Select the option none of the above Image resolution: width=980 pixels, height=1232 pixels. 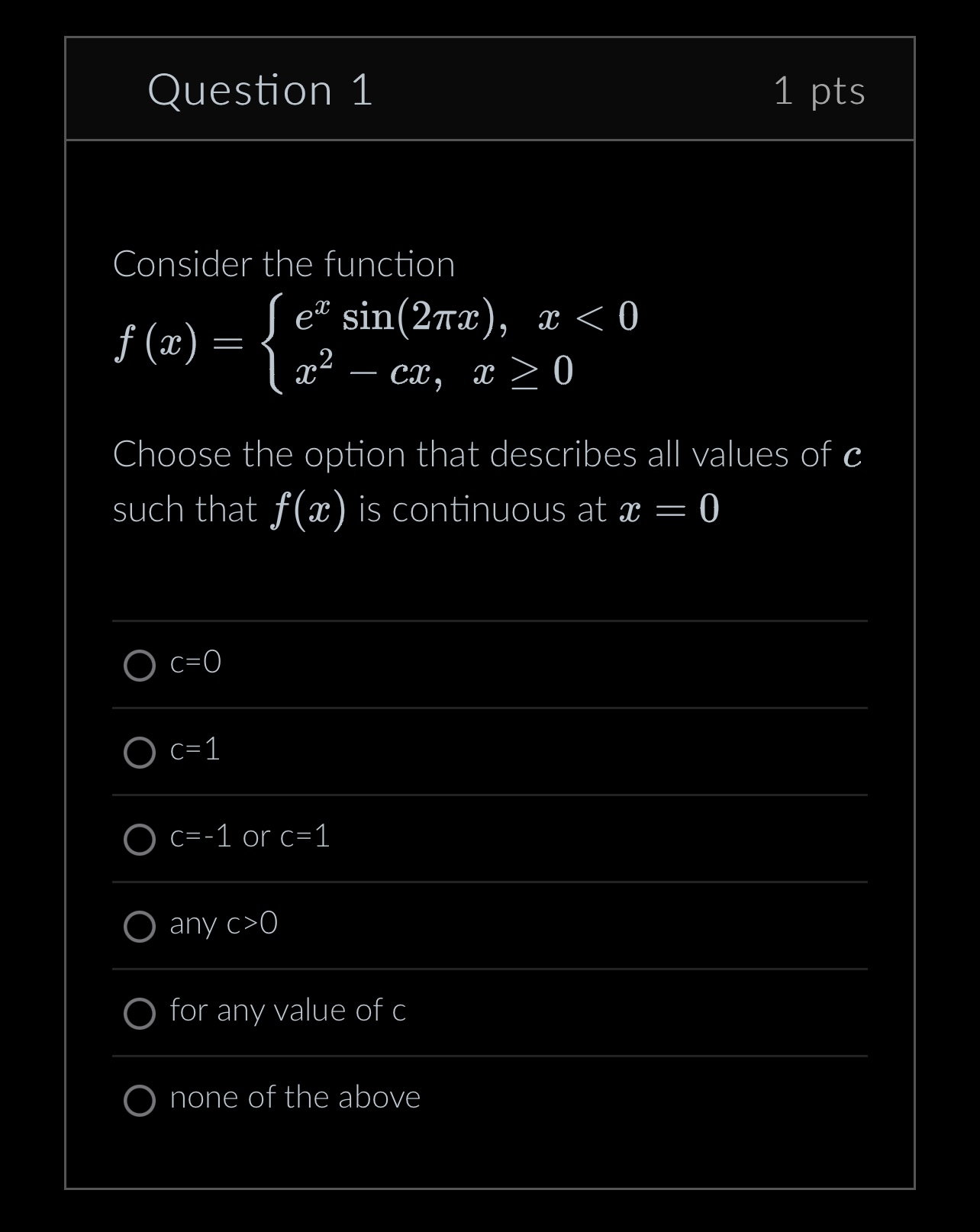tap(140, 1098)
